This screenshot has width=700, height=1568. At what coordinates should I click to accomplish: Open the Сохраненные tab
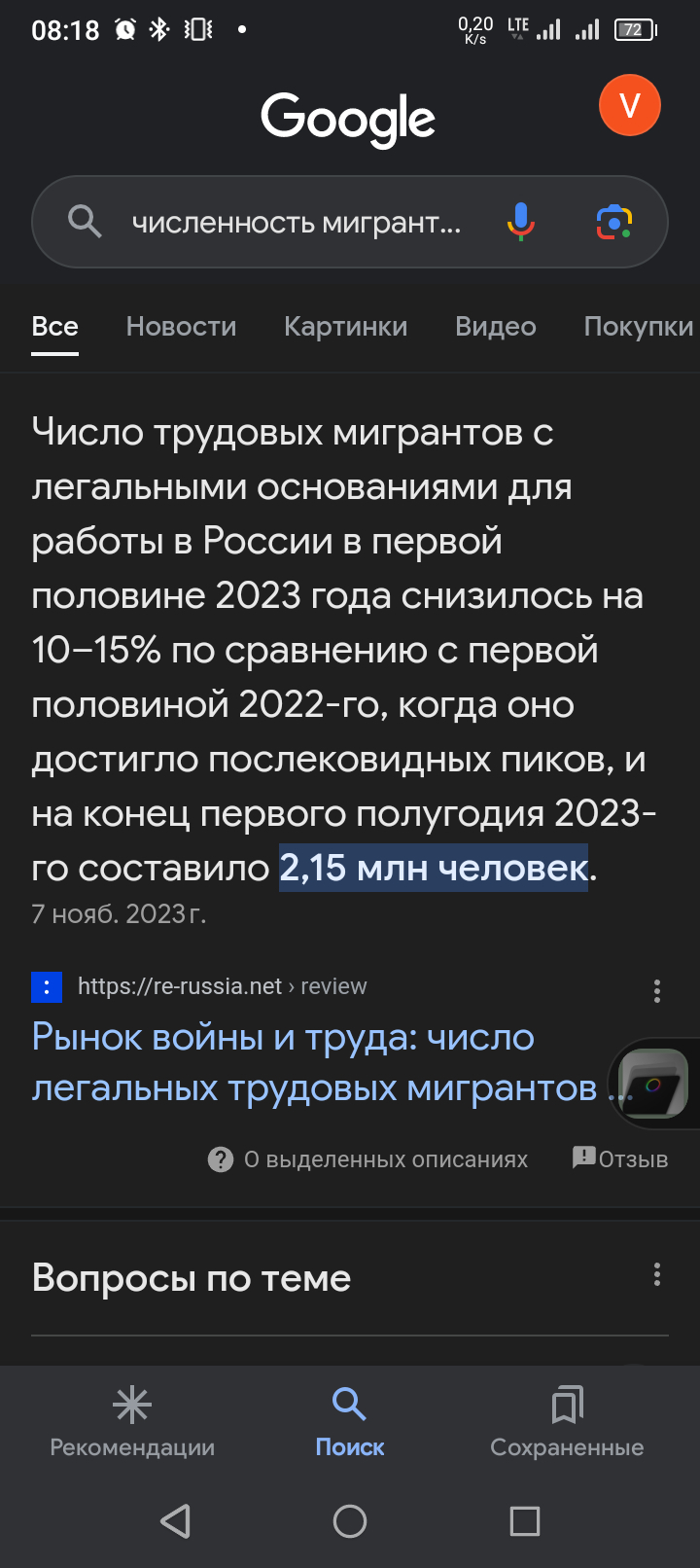click(567, 1421)
